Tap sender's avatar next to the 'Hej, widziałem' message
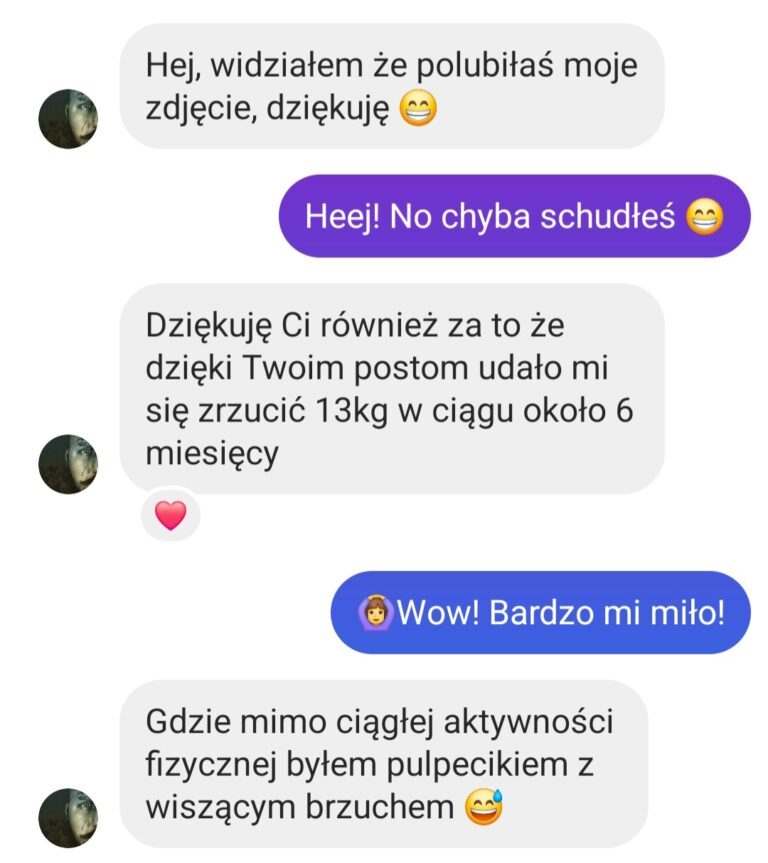Screen dimensions: 768x863 [x=68, y=118]
